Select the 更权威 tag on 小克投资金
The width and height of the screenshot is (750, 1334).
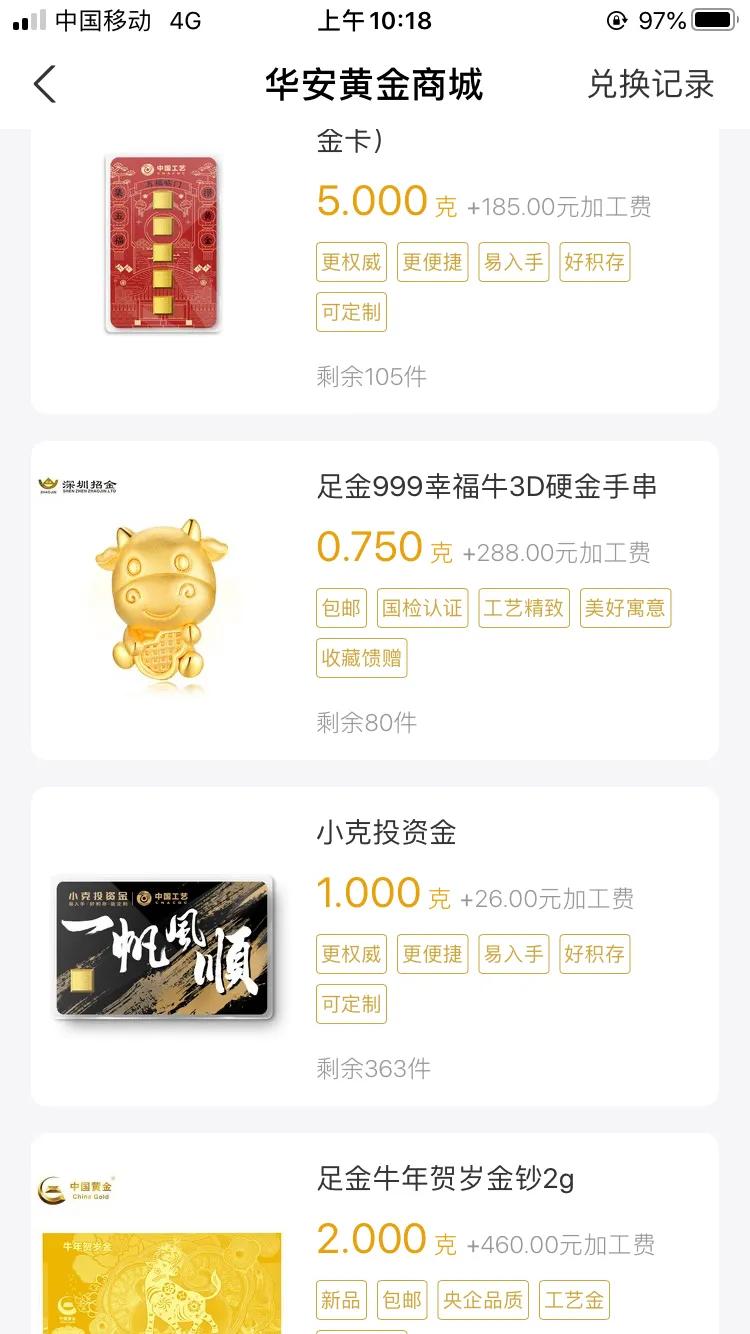pos(351,954)
